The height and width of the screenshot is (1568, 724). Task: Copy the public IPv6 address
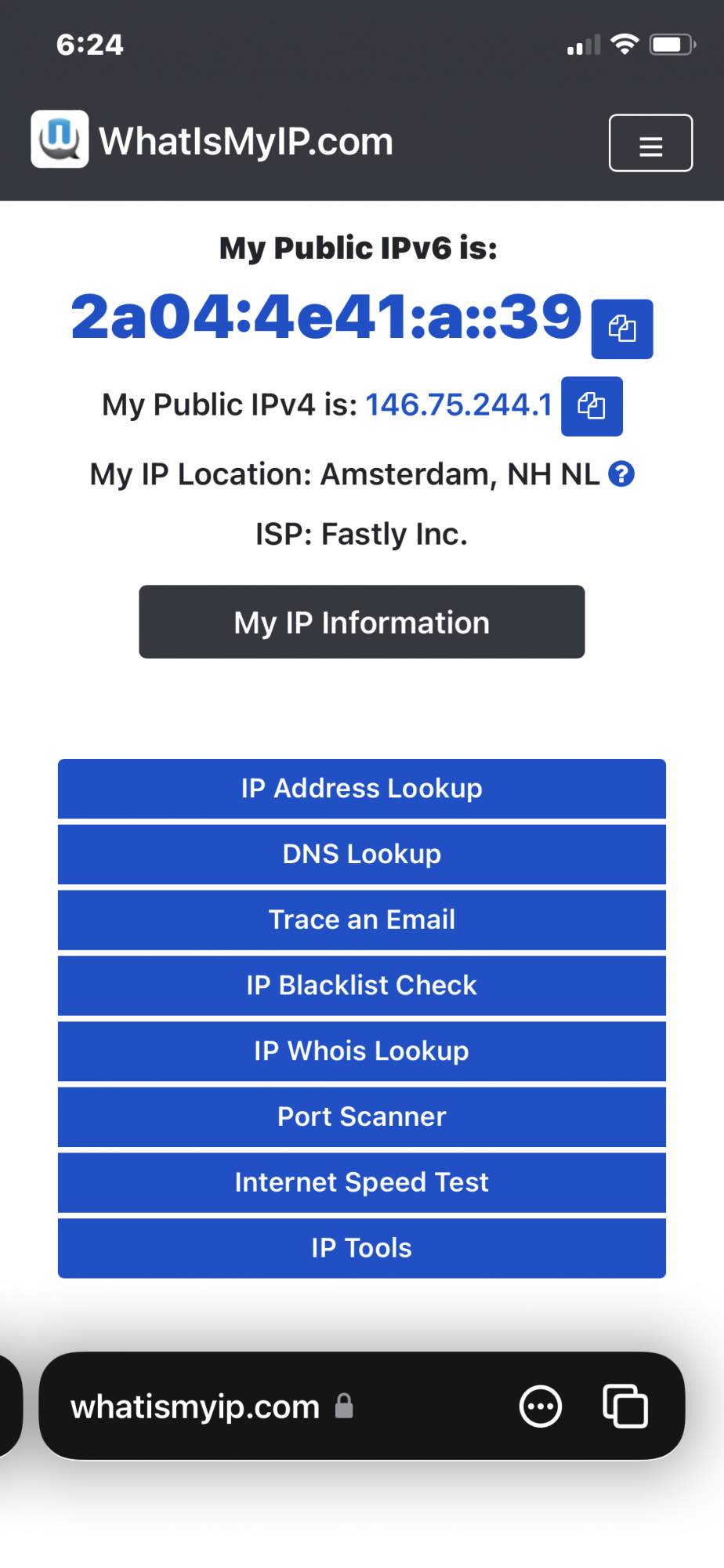pyautogui.click(x=621, y=329)
